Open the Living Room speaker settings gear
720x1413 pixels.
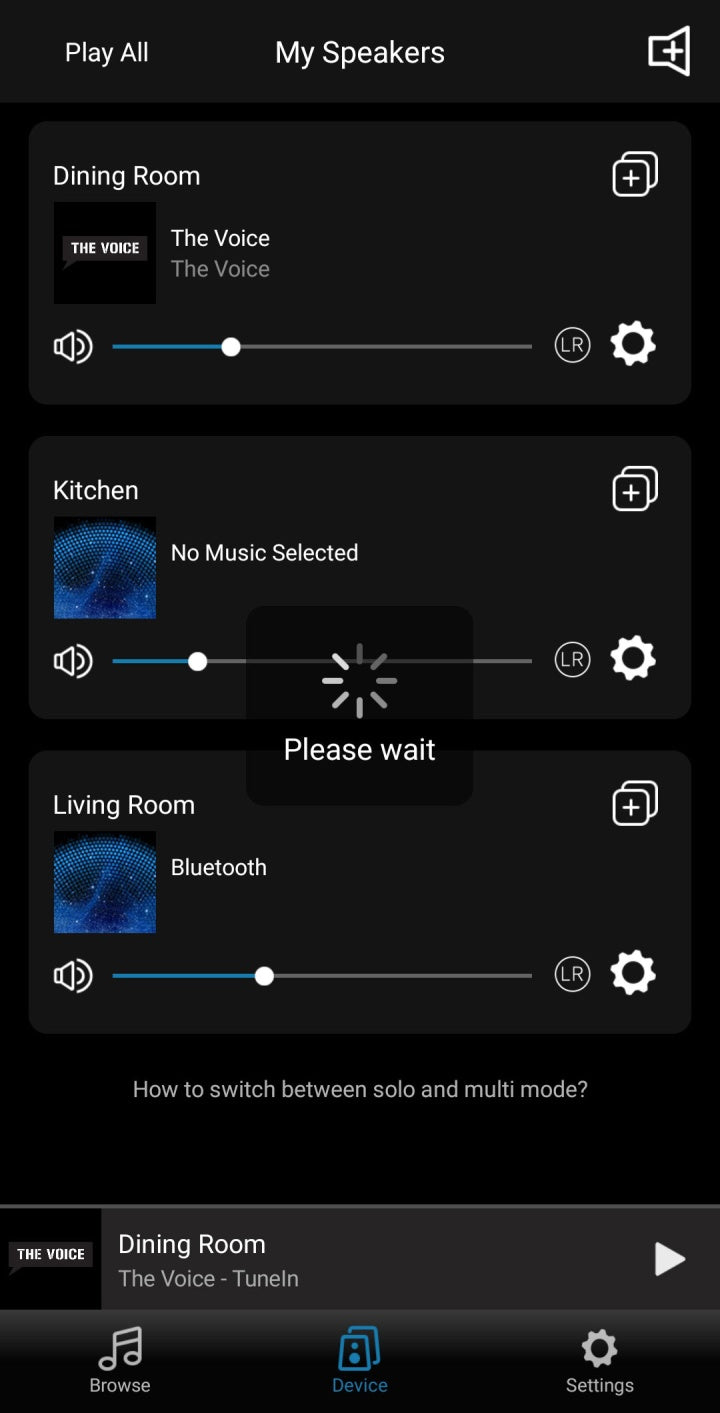(633, 973)
